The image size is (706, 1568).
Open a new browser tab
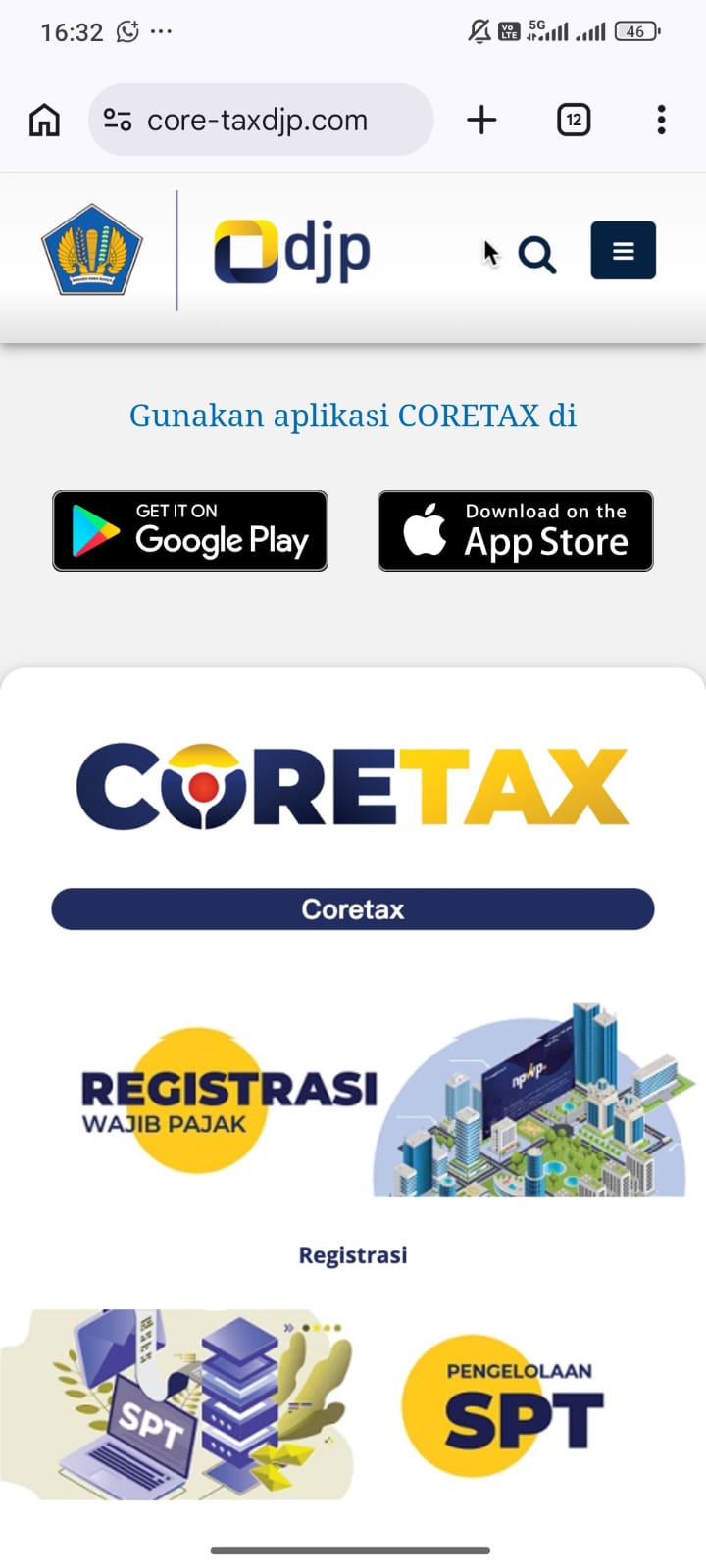(x=481, y=121)
